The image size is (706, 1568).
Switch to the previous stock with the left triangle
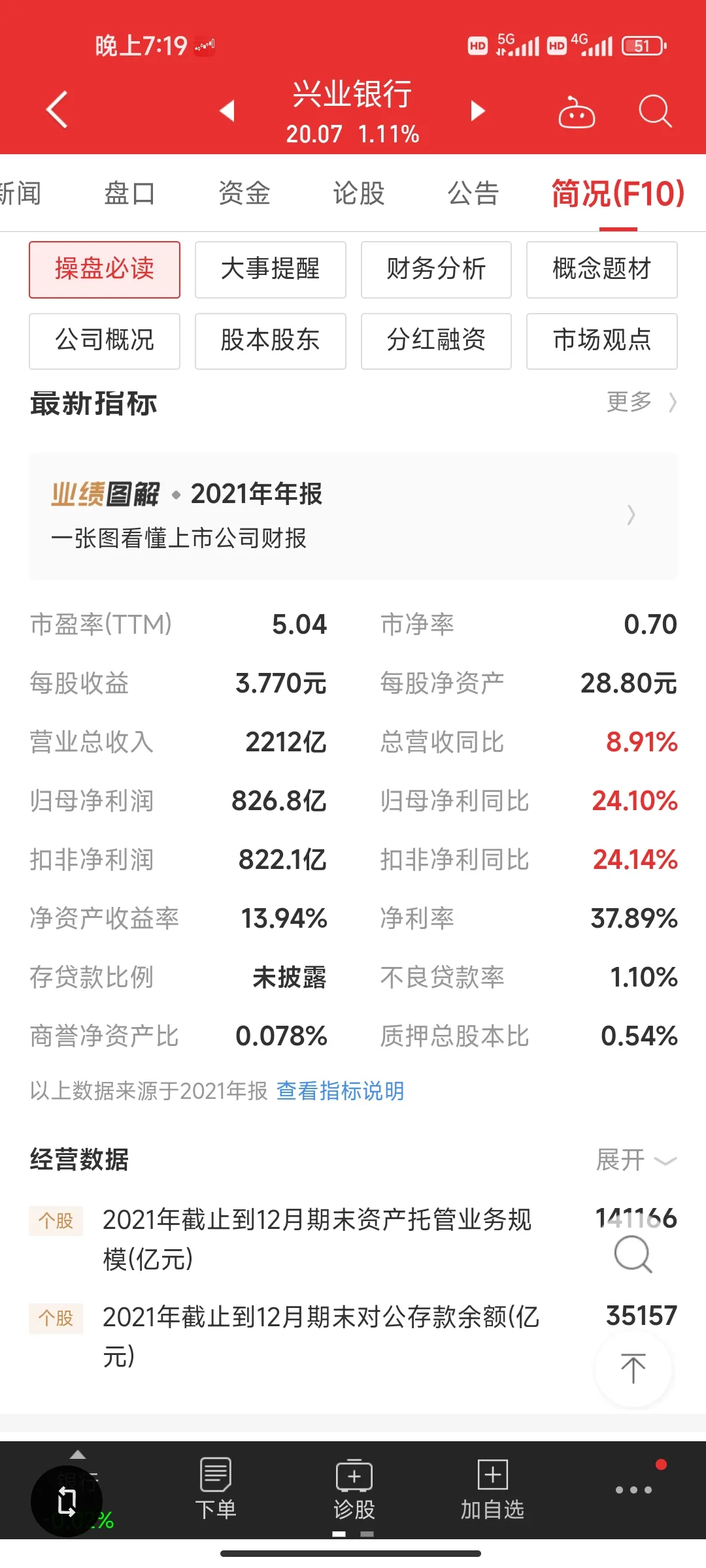click(227, 110)
